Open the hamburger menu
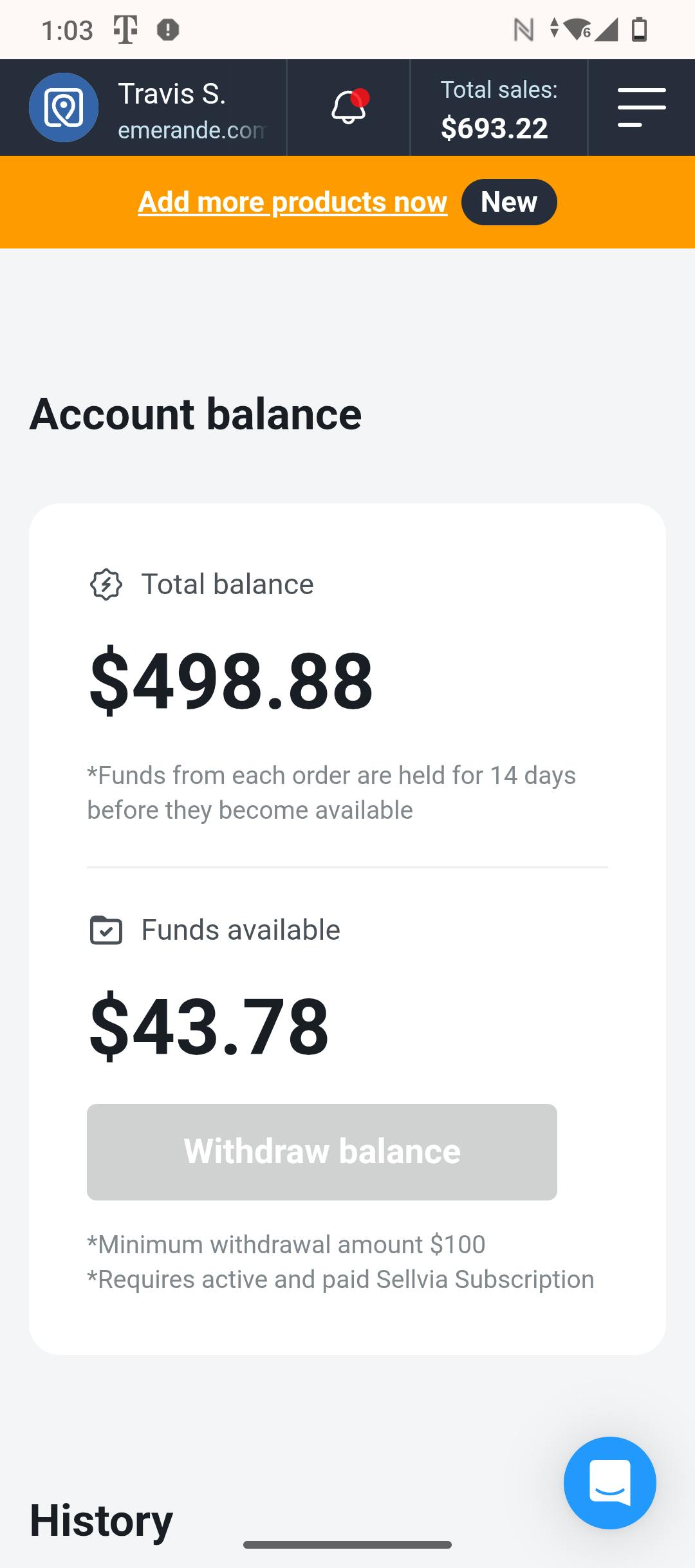This screenshot has height=1568, width=695. [x=642, y=107]
